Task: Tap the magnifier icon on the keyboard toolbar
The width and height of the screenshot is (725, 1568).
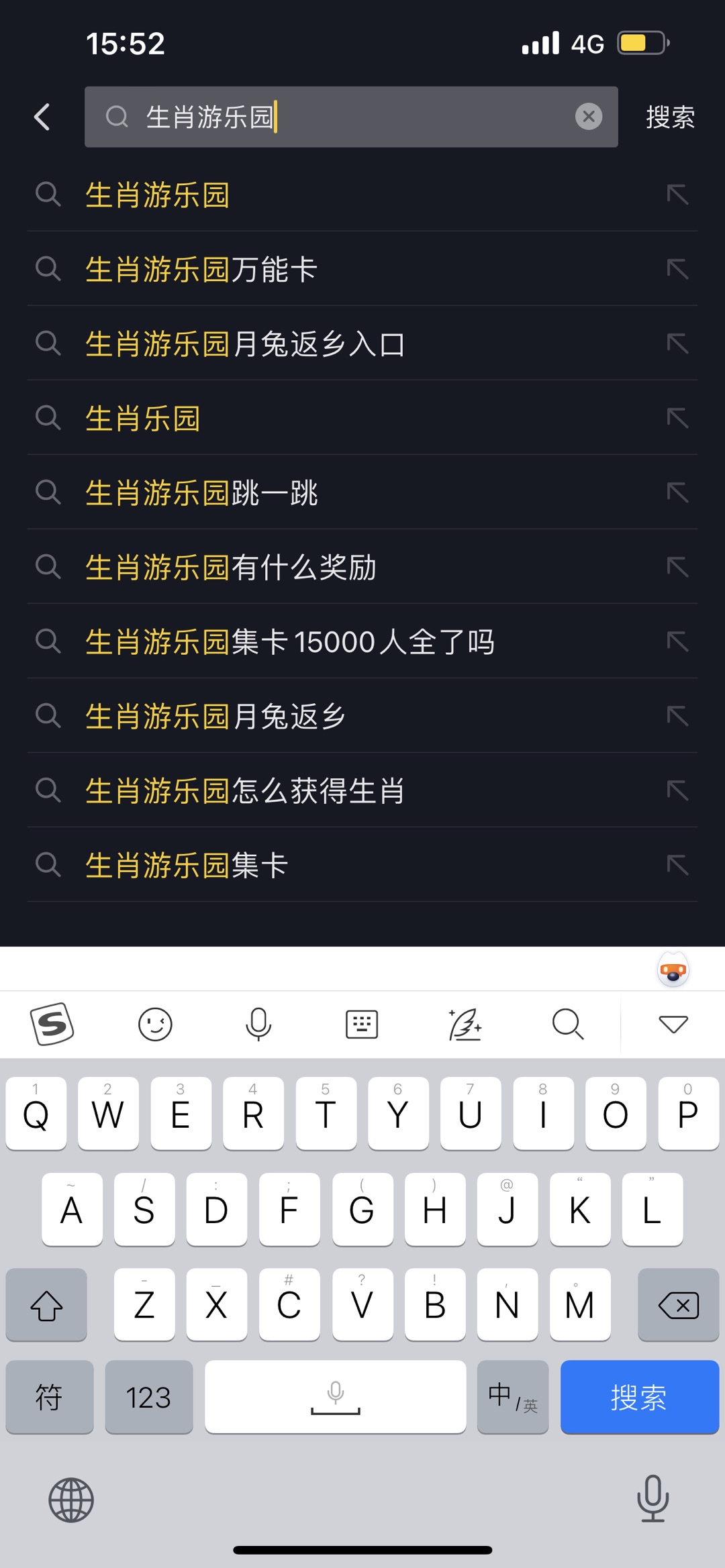Action: click(x=569, y=1025)
